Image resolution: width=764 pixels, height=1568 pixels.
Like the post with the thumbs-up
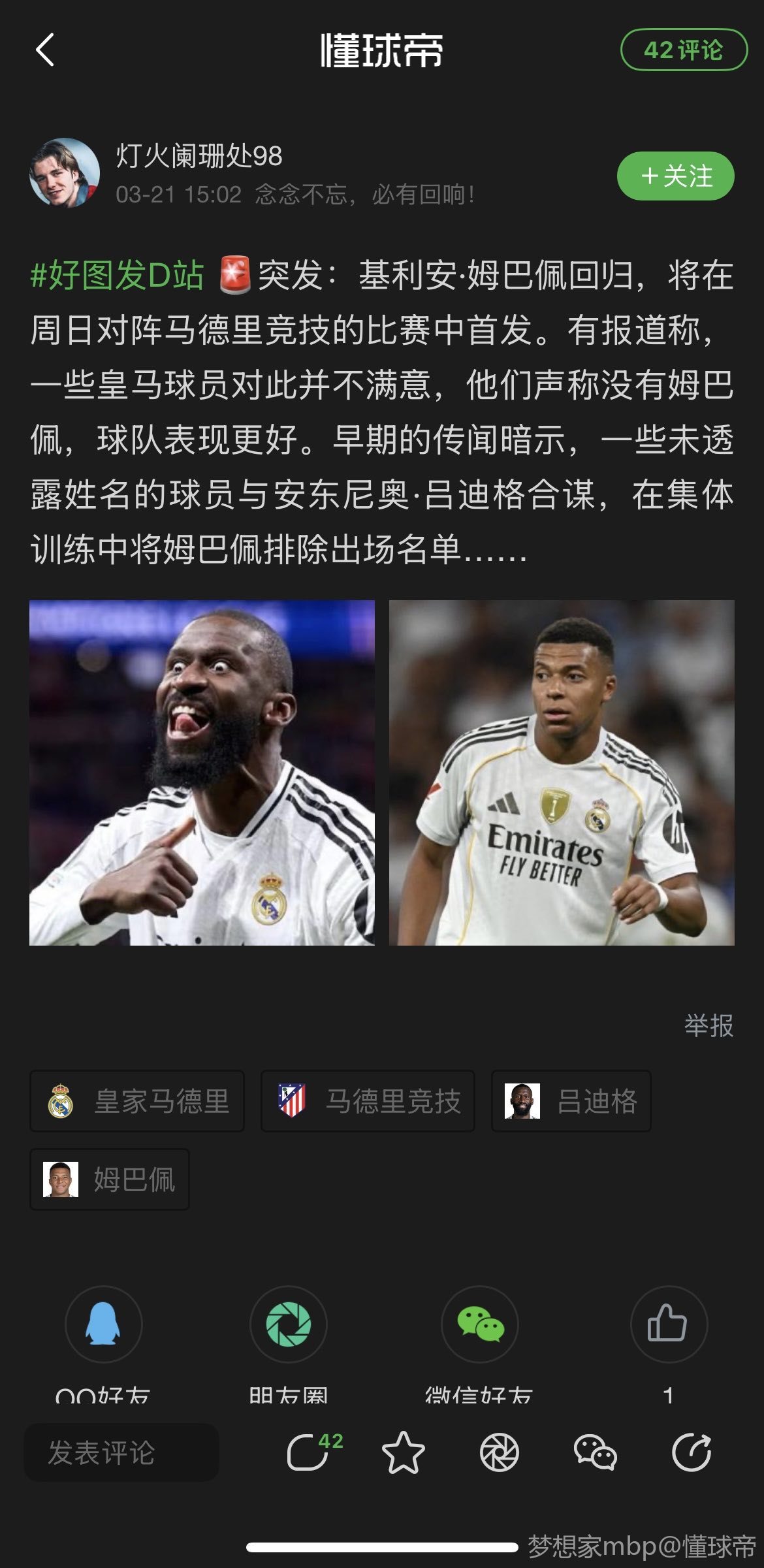pyautogui.click(x=668, y=1324)
